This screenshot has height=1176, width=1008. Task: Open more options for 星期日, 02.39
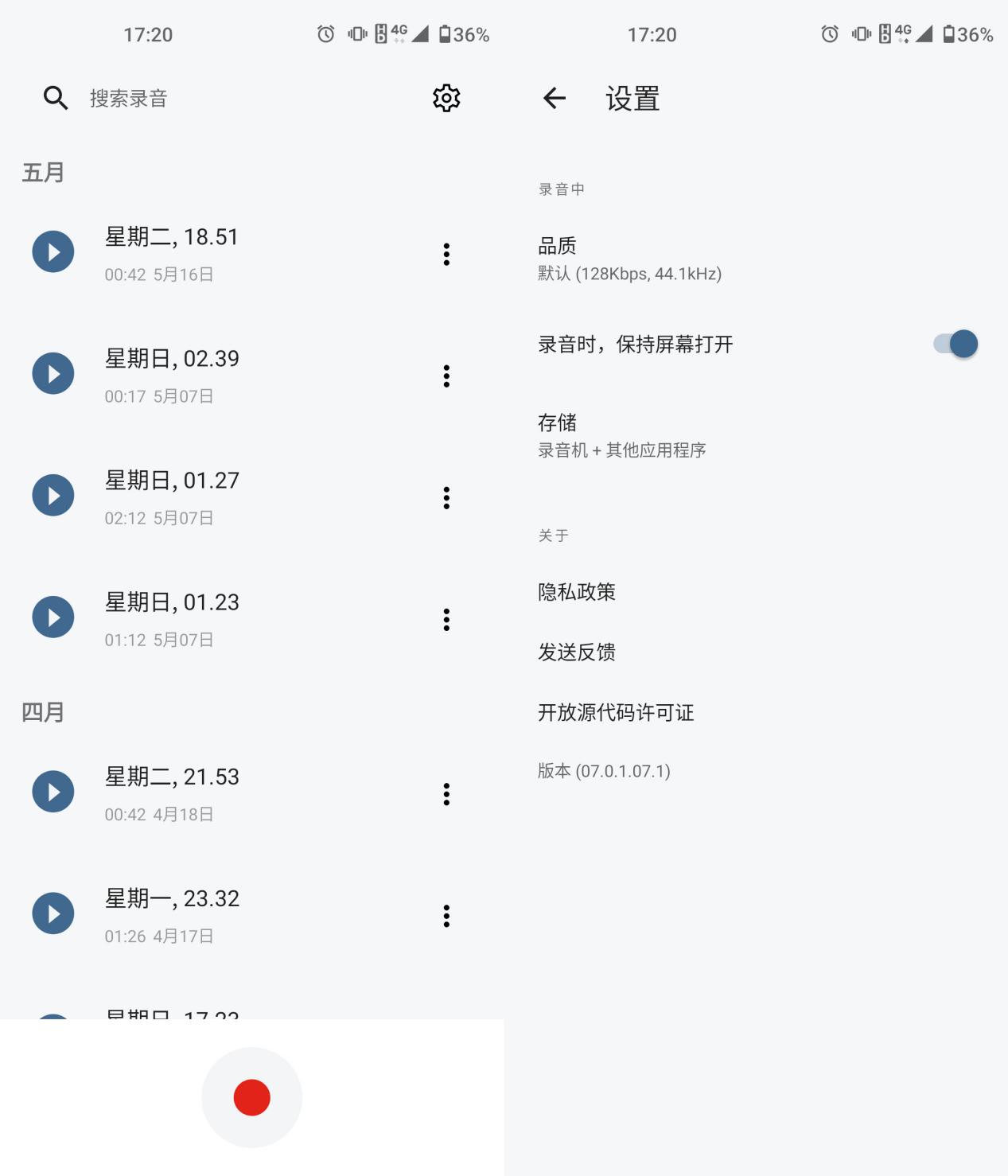point(446,376)
